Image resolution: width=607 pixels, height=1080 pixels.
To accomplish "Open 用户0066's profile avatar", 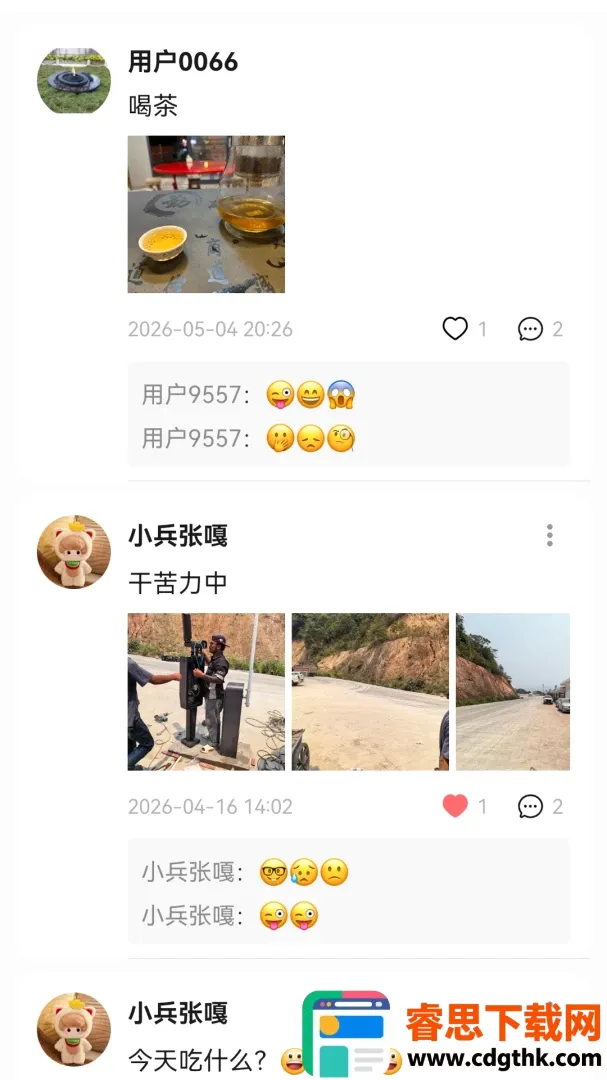I will coord(74,81).
